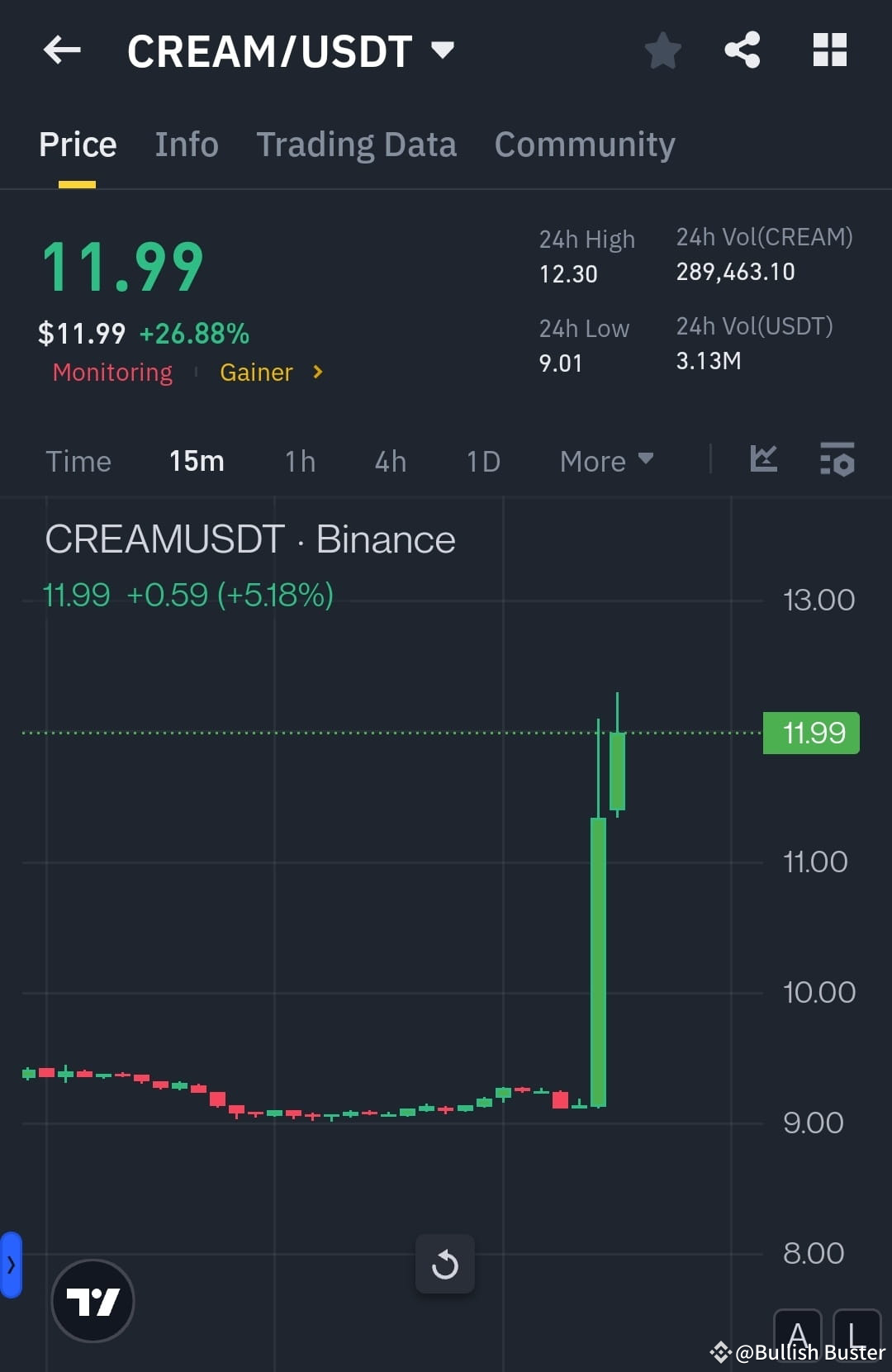The height and width of the screenshot is (1372, 892).
Task: Tap the Monitoring label
Action: [112, 373]
